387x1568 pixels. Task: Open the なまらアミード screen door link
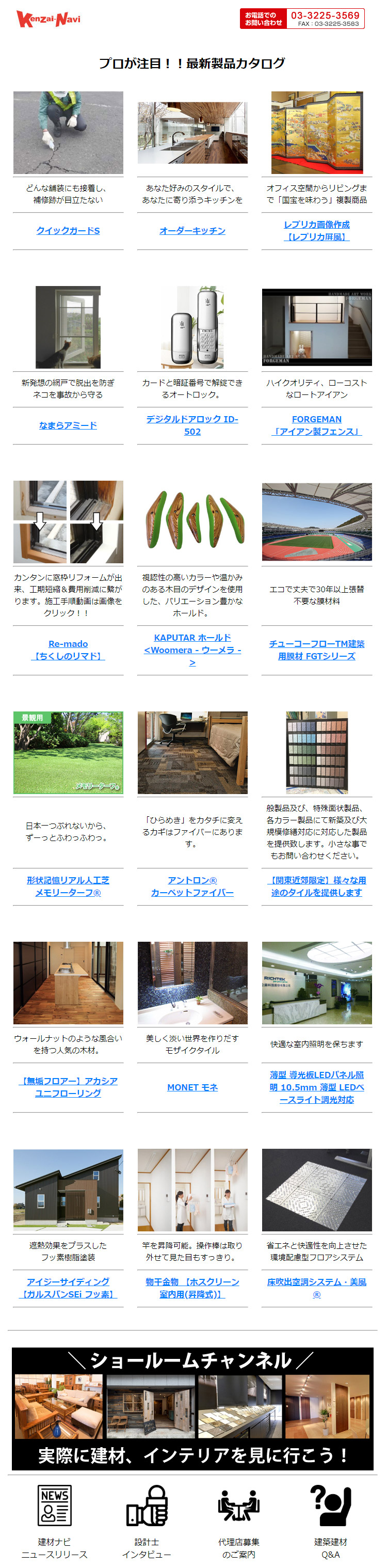pyautogui.click(x=68, y=425)
